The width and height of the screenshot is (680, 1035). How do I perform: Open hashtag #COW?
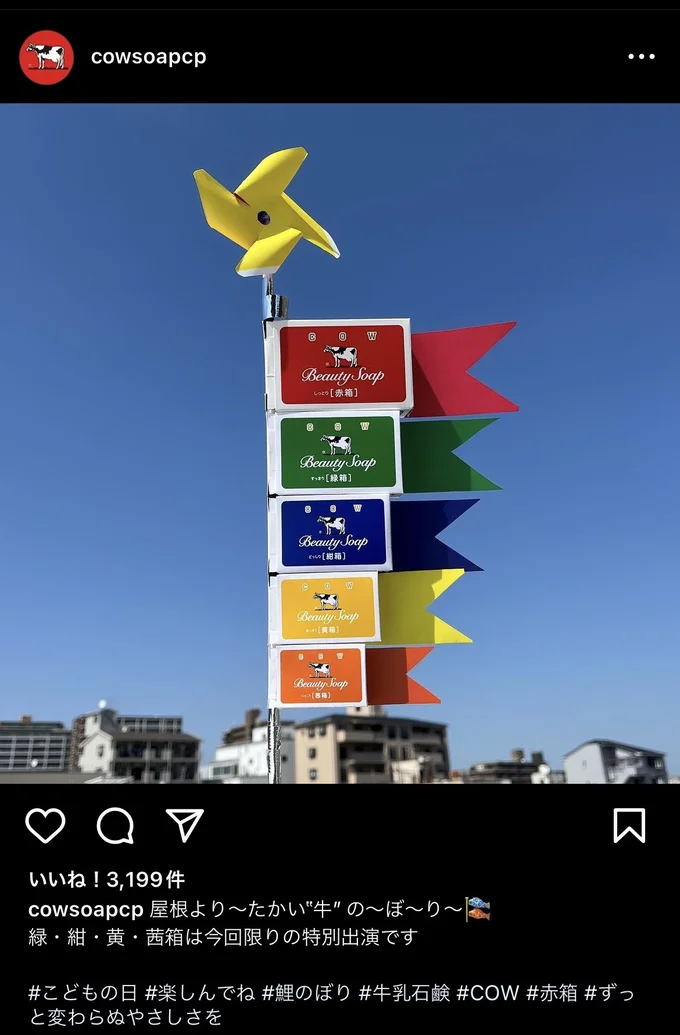(x=488, y=993)
